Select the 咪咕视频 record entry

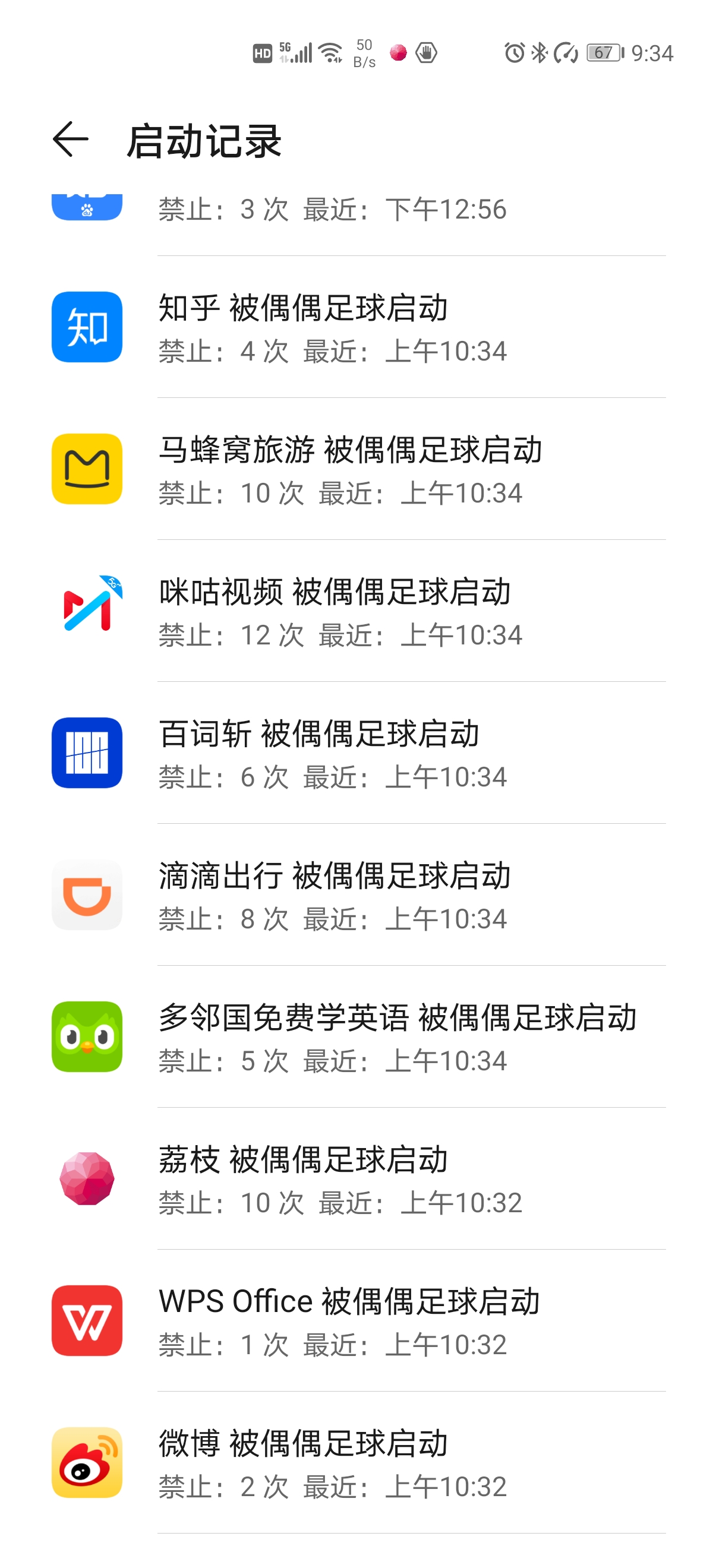pyautogui.click(x=356, y=611)
